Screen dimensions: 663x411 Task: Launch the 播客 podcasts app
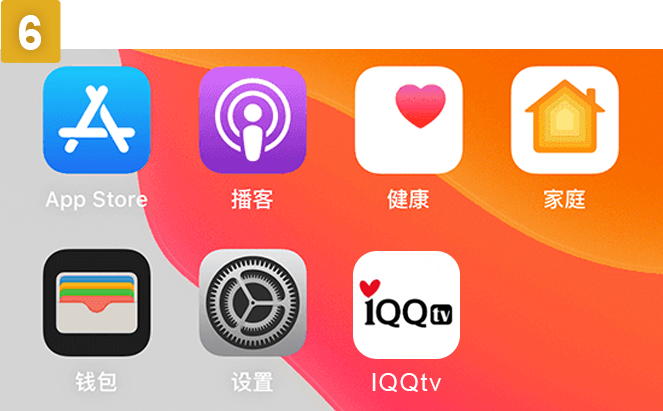point(252,120)
